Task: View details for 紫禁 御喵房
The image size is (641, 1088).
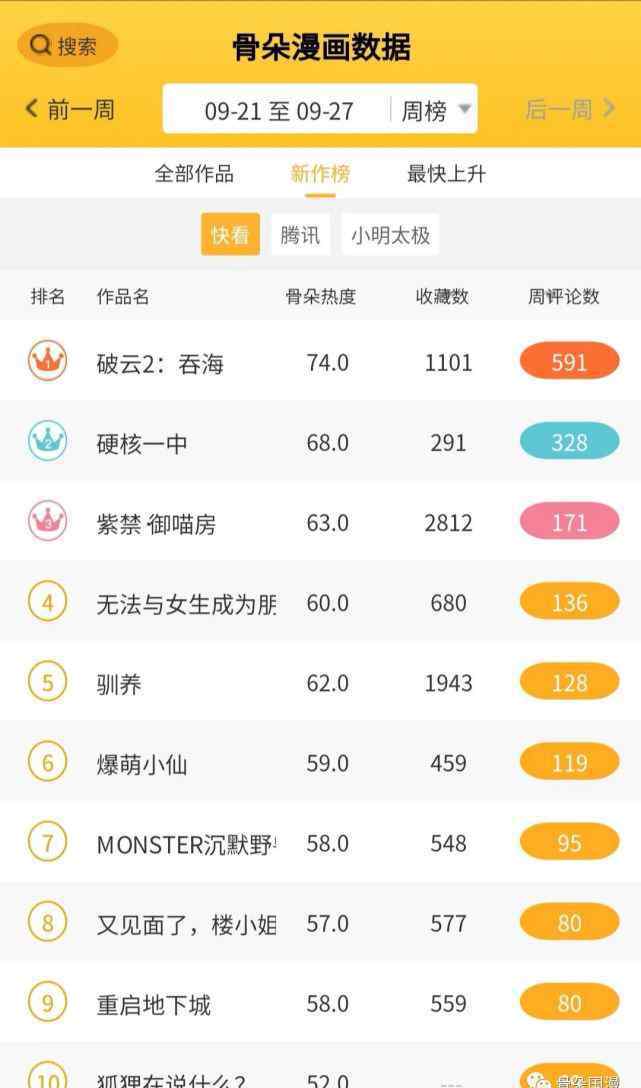Action: tap(320, 521)
